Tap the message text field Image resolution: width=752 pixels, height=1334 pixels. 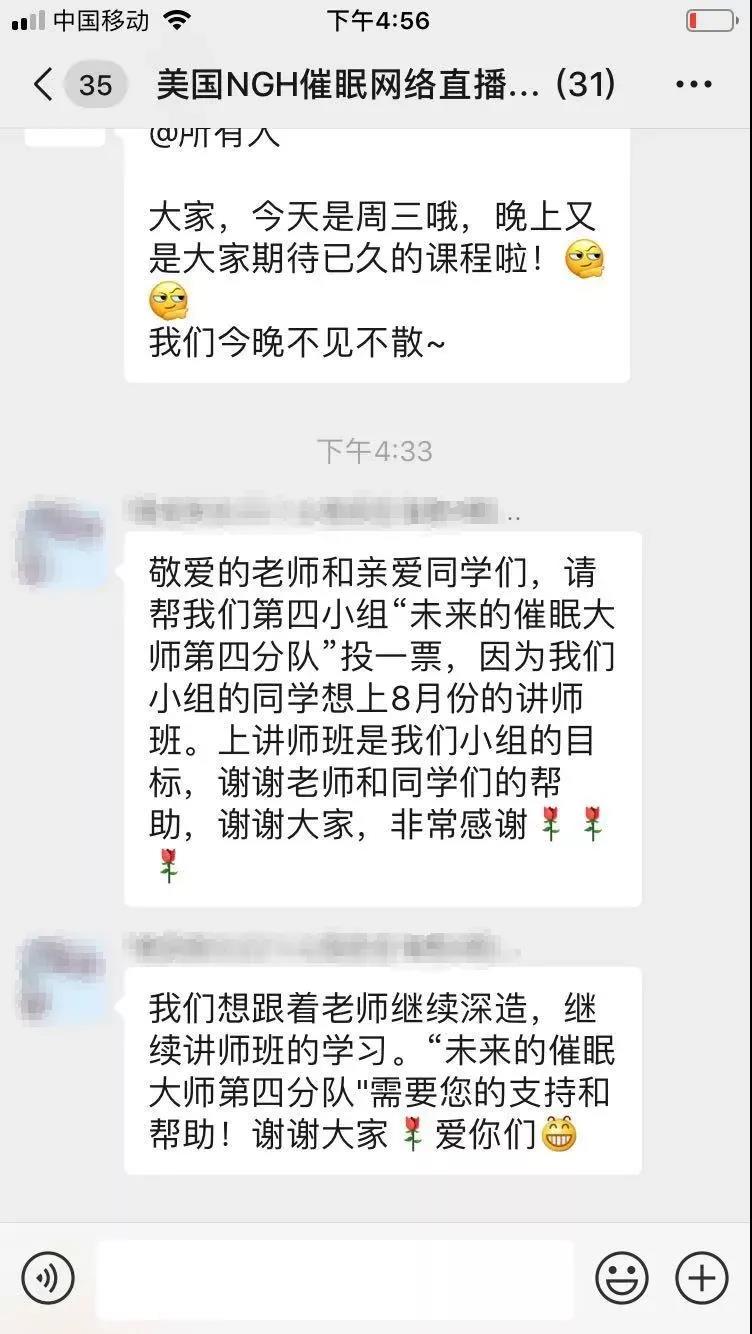335,1277
